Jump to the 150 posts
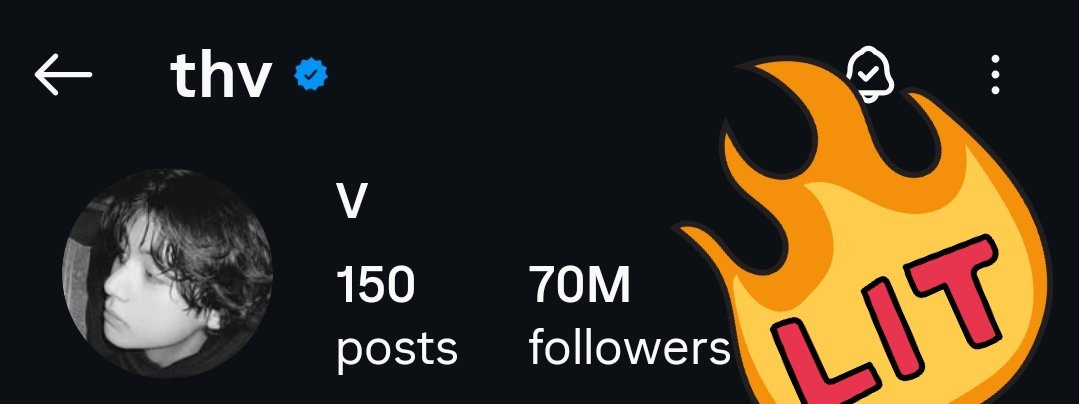Image resolution: width=1079 pixels, height=404 pixels. click(x=396, y=317)
